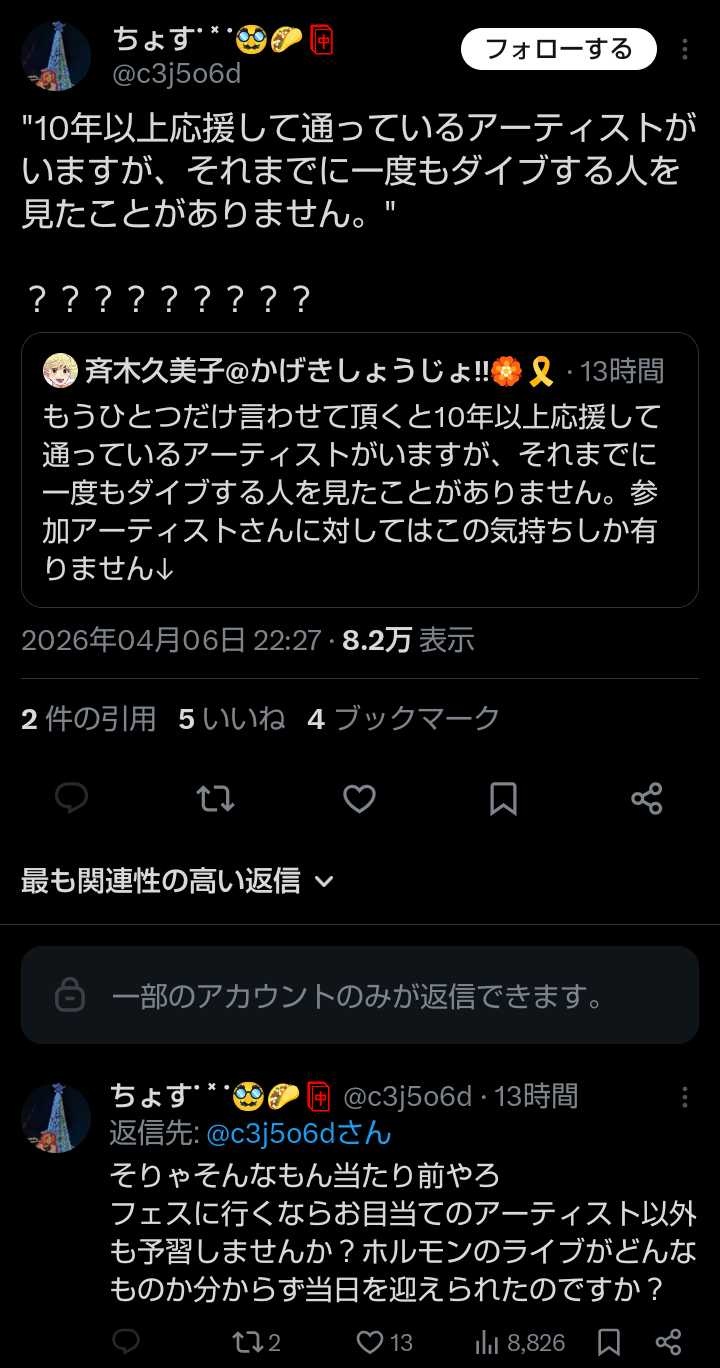Reply to the main post

coord(71,798)
